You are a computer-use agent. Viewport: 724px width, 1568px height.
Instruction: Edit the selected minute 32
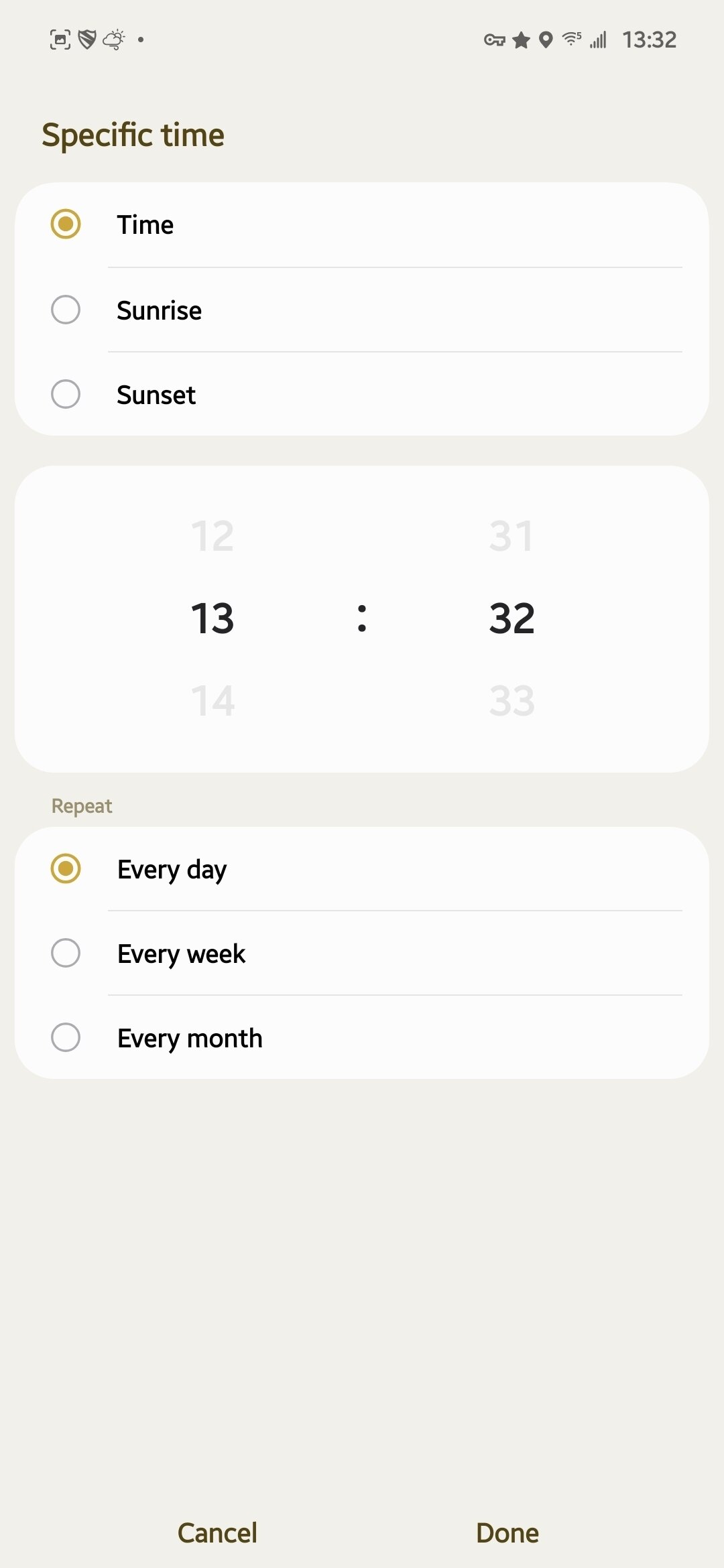(511, 618)
